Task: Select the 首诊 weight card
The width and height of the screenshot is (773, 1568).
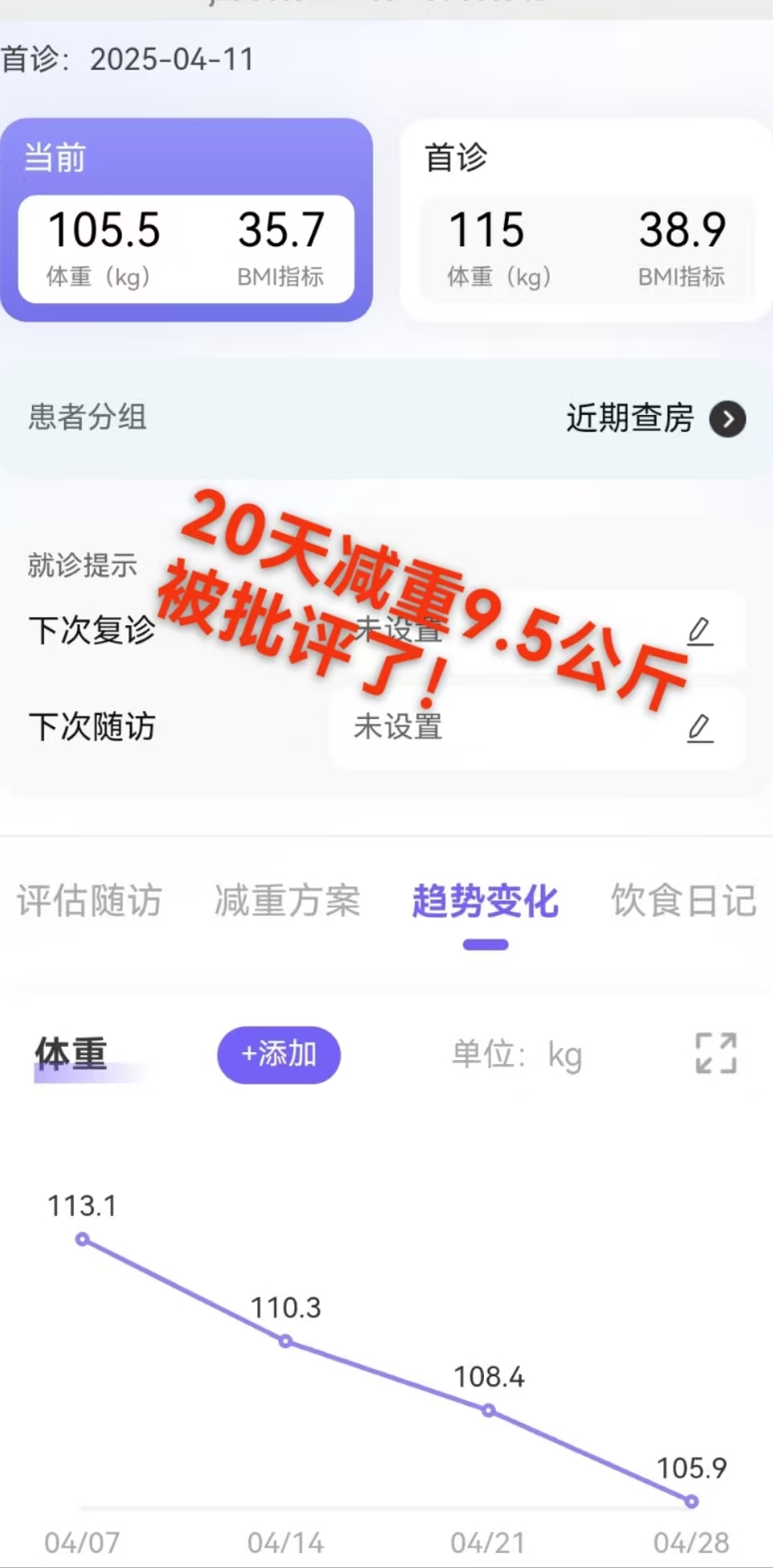Action: (586, 221)
